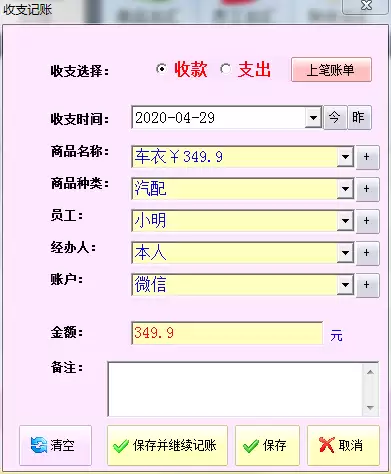Add new employee next to 员工
The width and height of the screenshot is (391, 474).
pos(367,221)
